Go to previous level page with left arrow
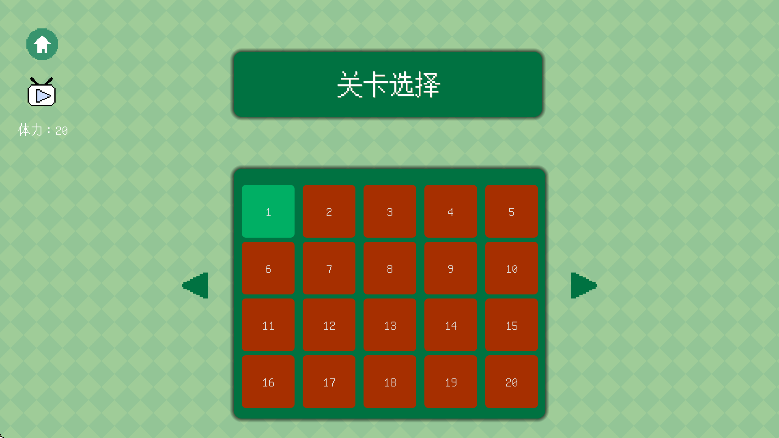779x438 pixels. (195, 286)
